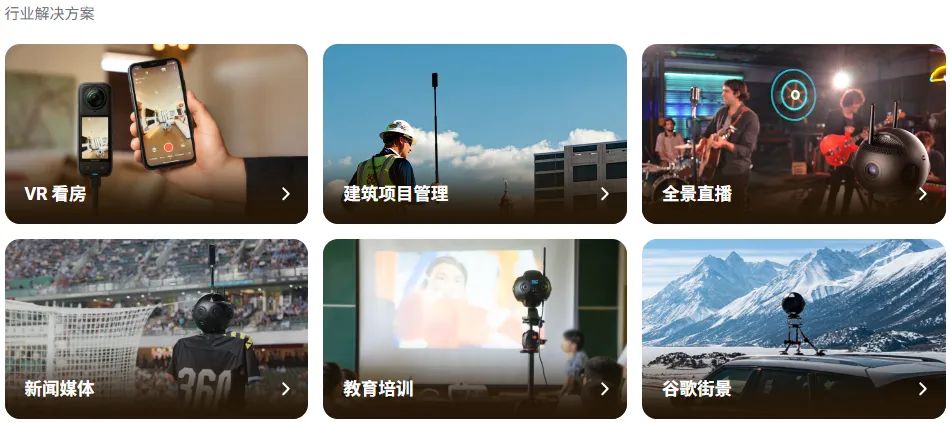This screenshot has width=950, height=423.
Task: Select the 全景直播 solution card
Action: [x=793, y=134]
